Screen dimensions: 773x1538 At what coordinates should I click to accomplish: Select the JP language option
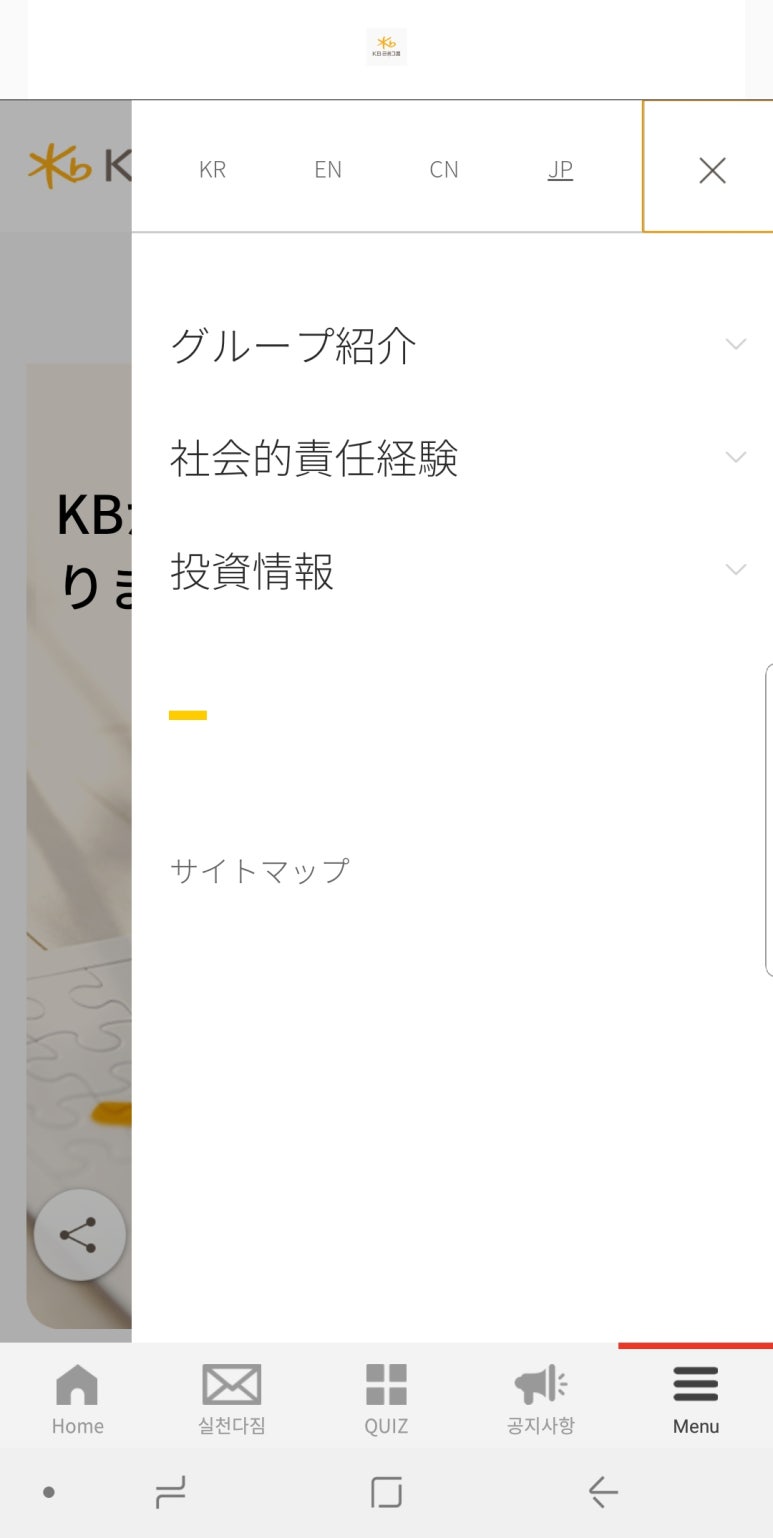pyautogui.click(x=560, y=170)
